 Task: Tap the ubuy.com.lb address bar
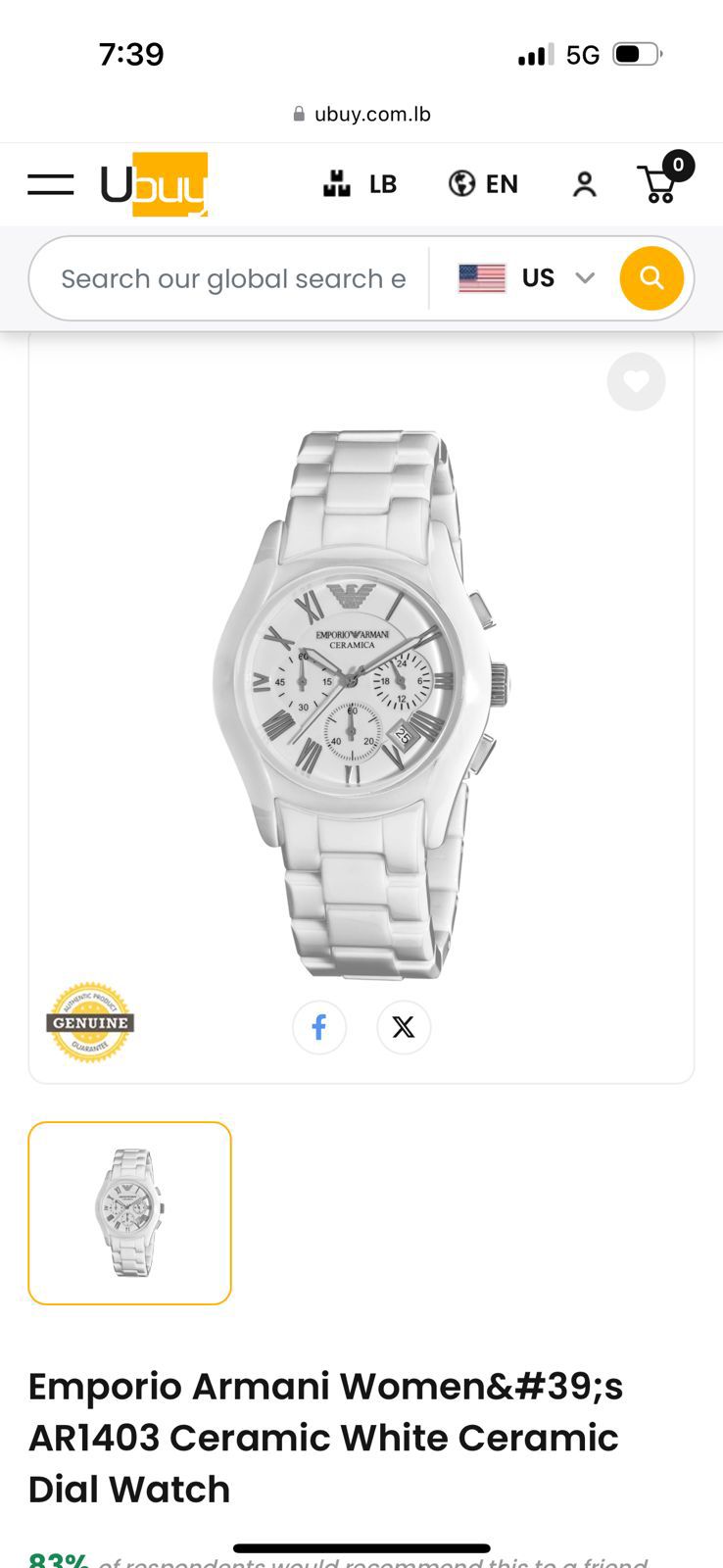(361, 114)
